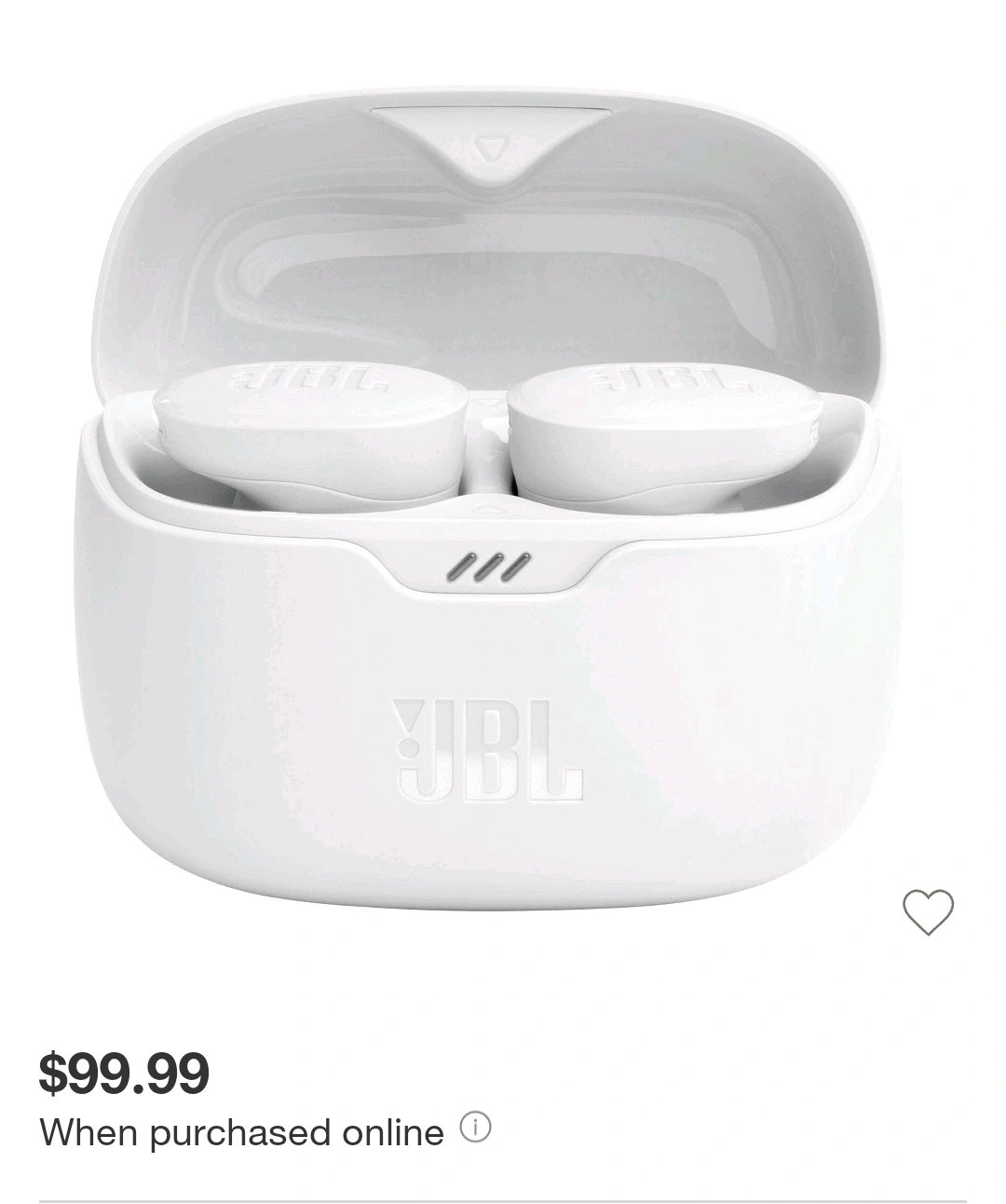Add the JBL earbuds to favorites
1006x1204 pixels.
(x=928, y=911)
